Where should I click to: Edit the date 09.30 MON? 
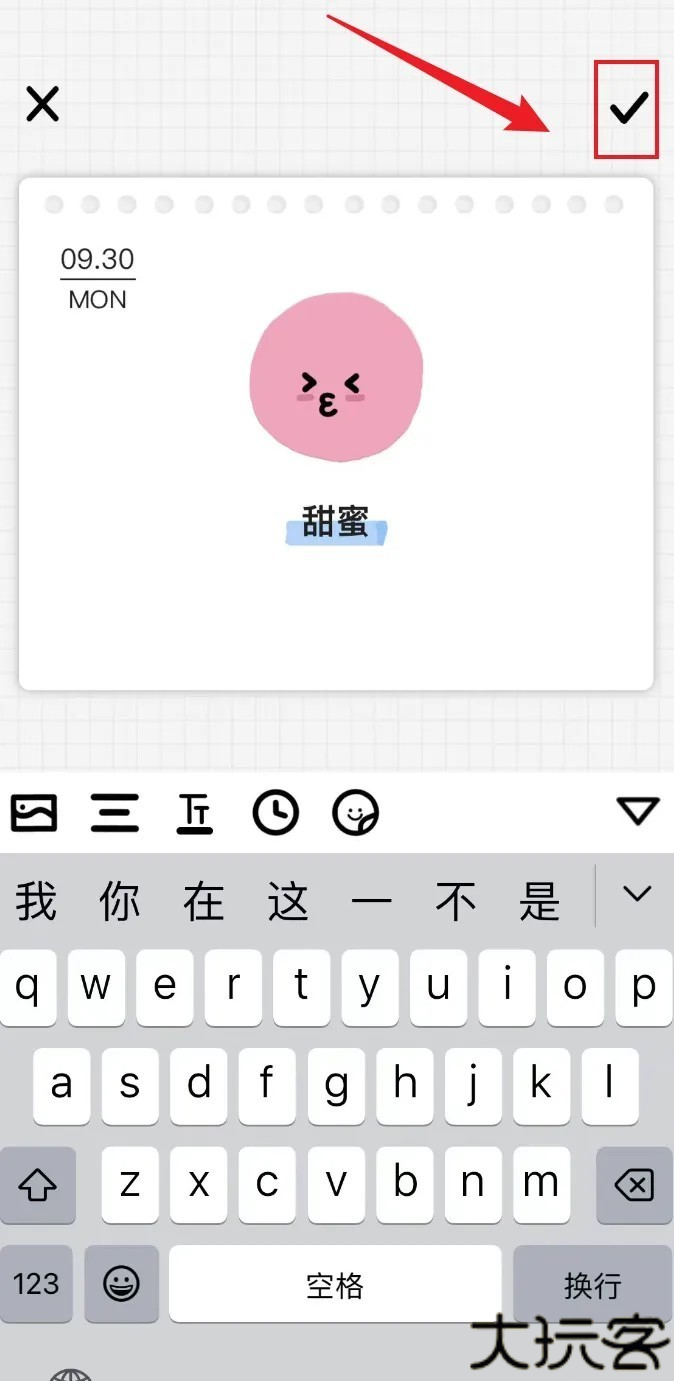point(97,277)
